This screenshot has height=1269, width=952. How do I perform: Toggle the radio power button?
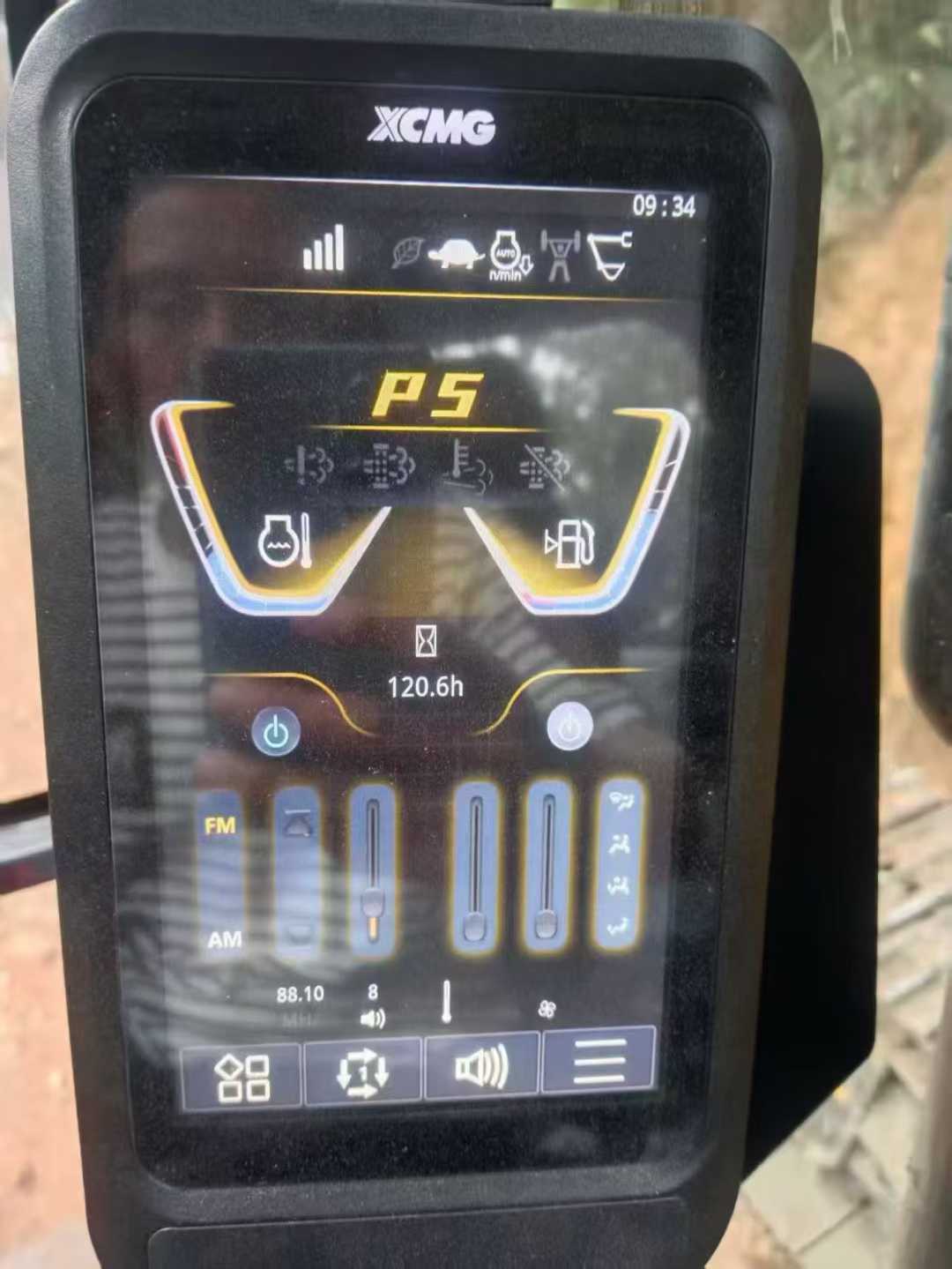point(276,733)
